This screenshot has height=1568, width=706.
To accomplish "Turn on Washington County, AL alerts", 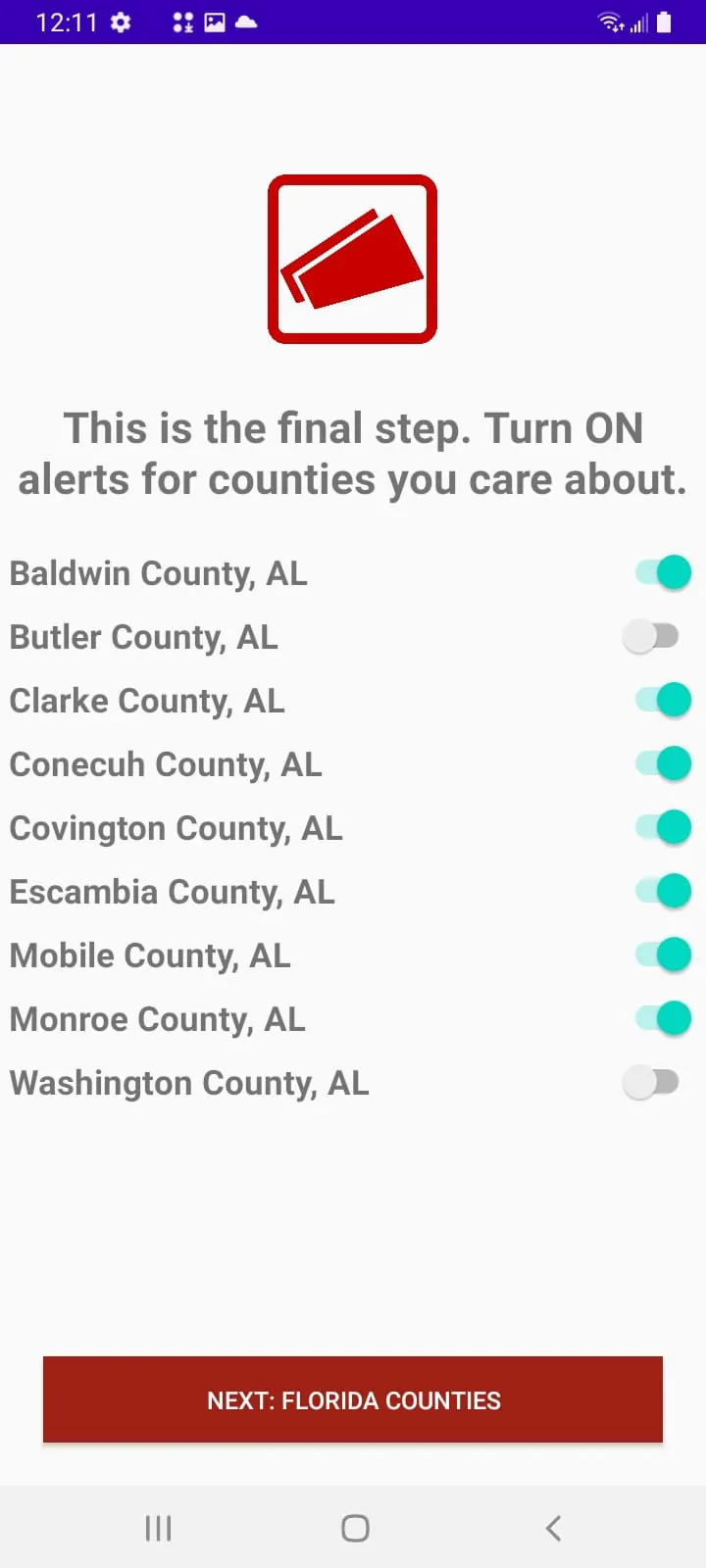I will pos(651,1082).
